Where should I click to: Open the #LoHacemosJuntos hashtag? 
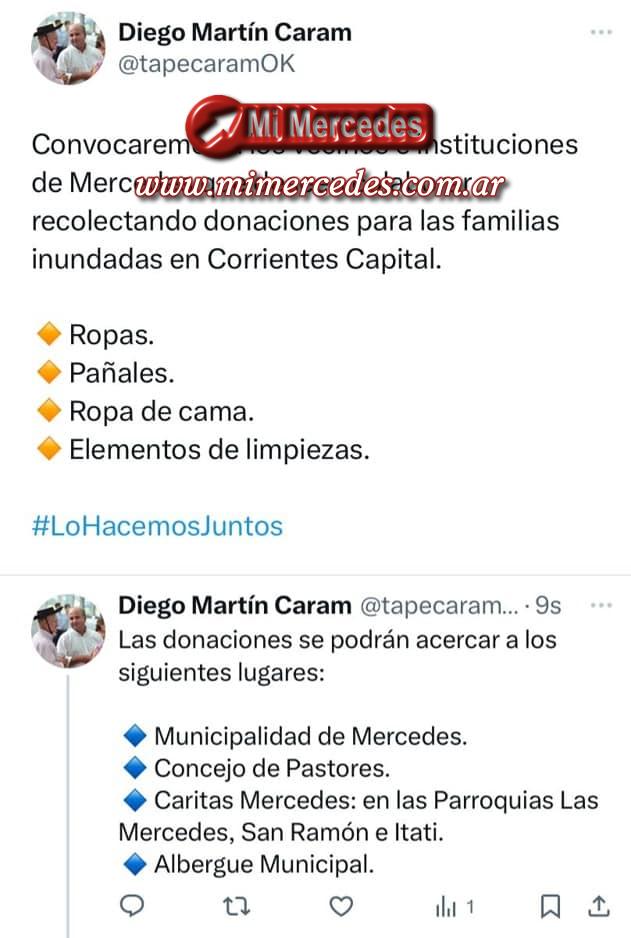pos(157,526)
